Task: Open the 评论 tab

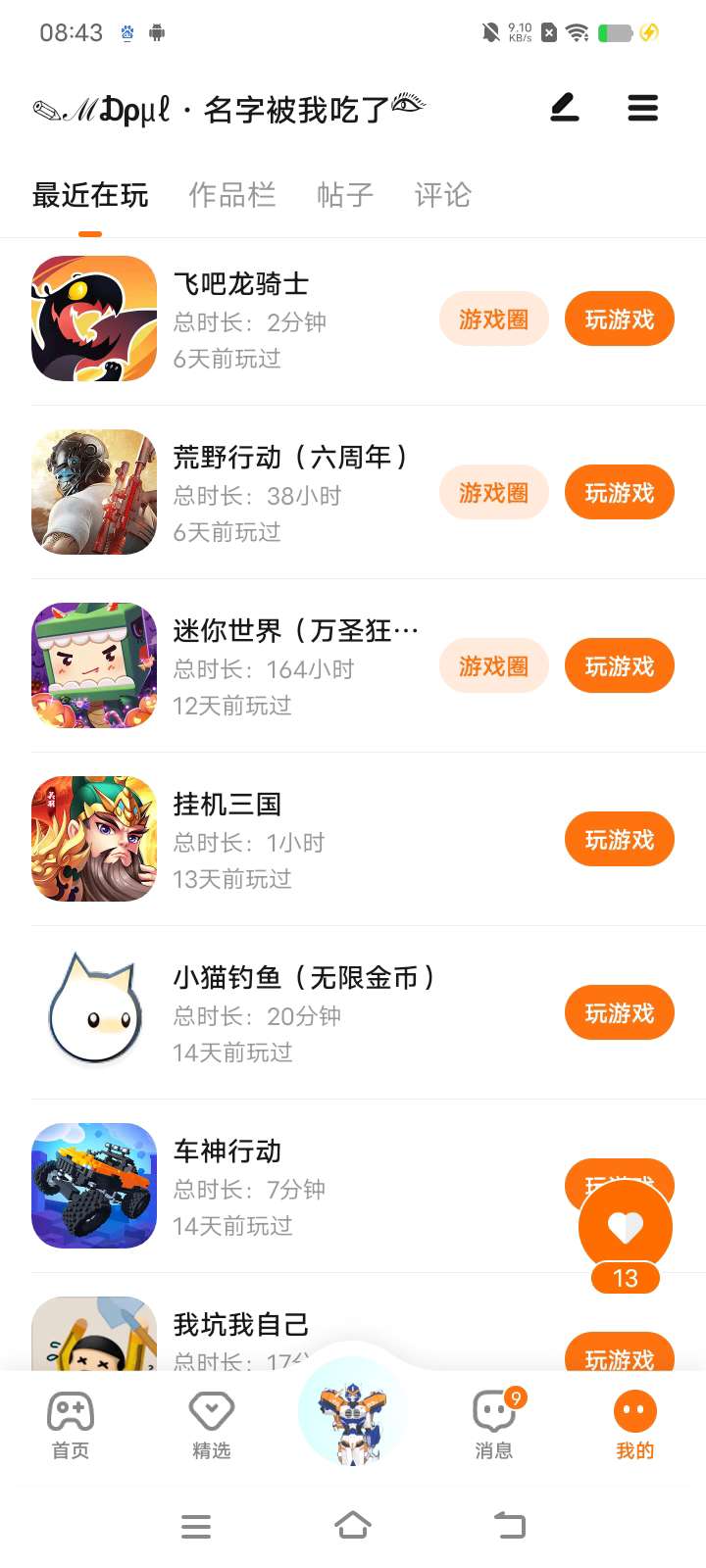Action: coord(443,195)
